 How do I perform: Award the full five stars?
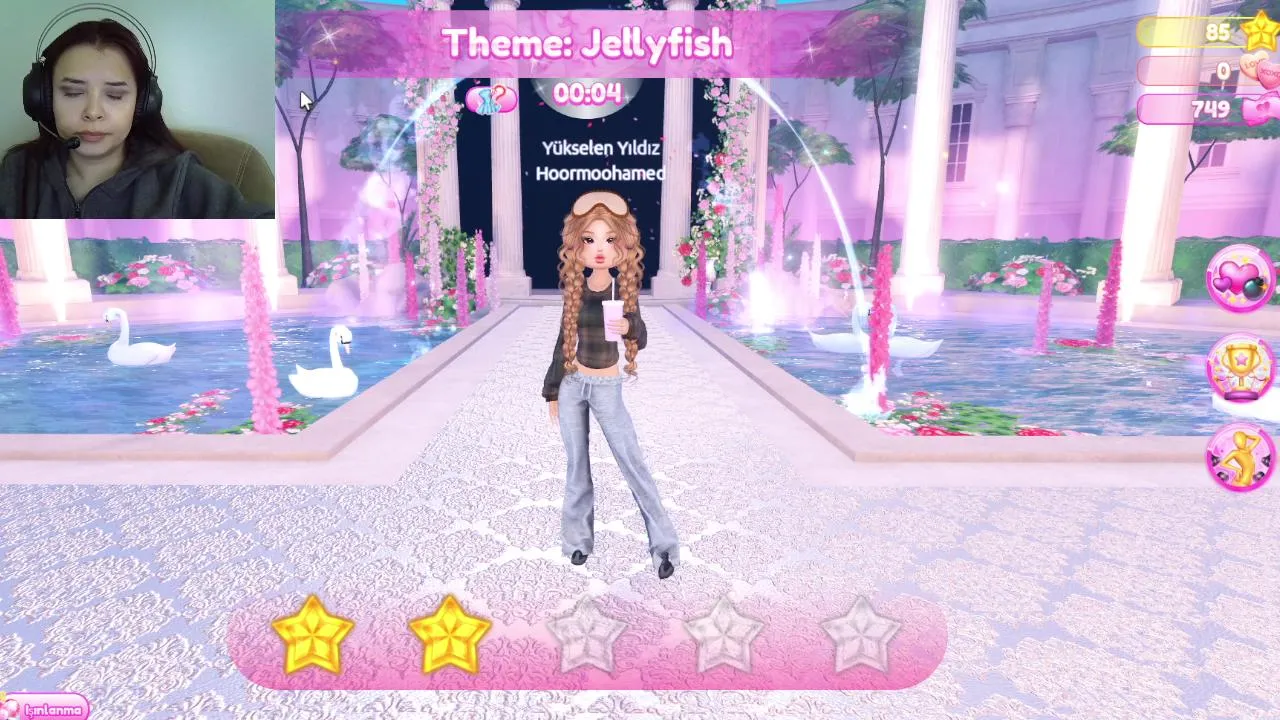point(861,636)
